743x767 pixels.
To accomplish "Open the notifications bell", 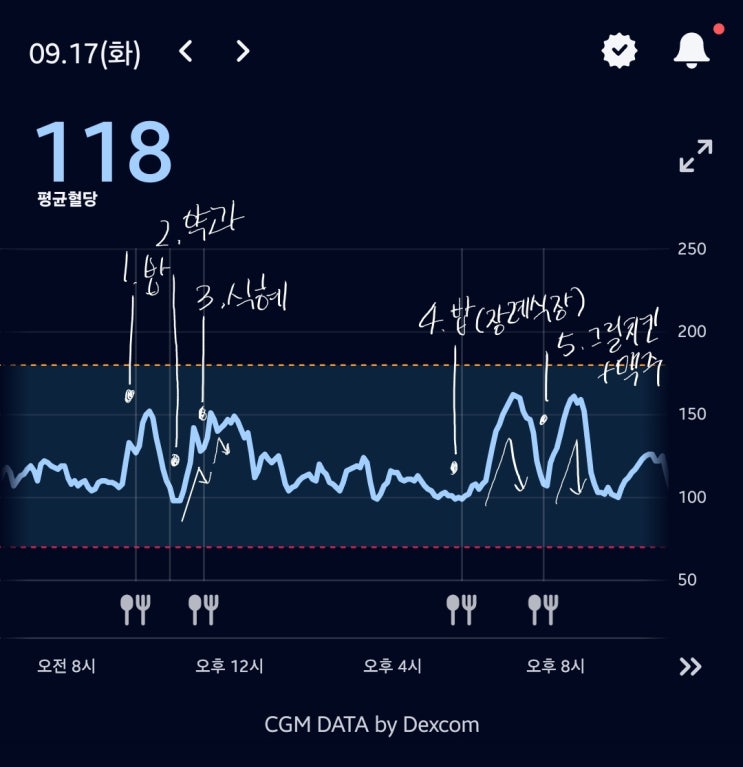I will click(691, 50).
